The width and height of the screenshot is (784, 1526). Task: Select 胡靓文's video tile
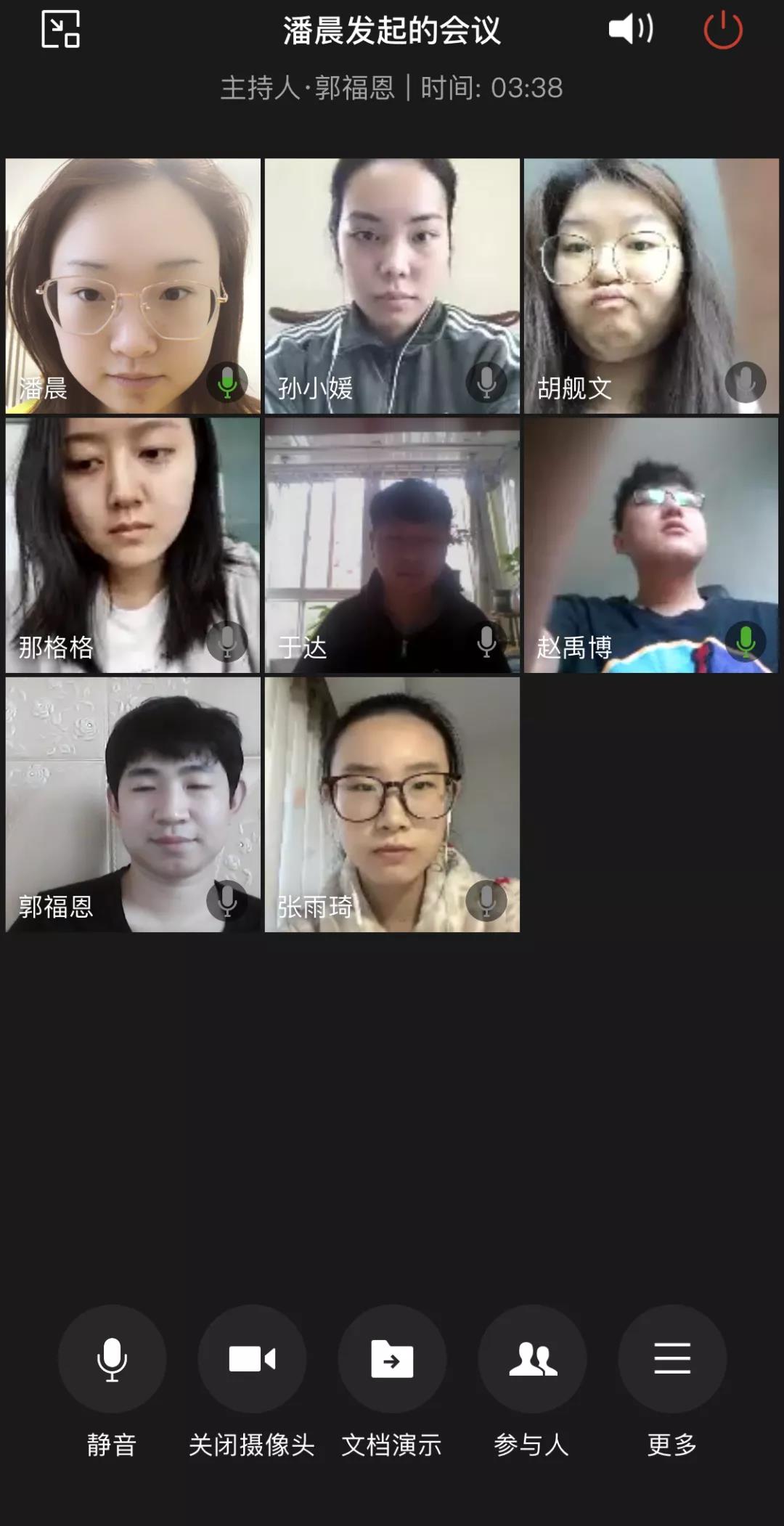651,286
